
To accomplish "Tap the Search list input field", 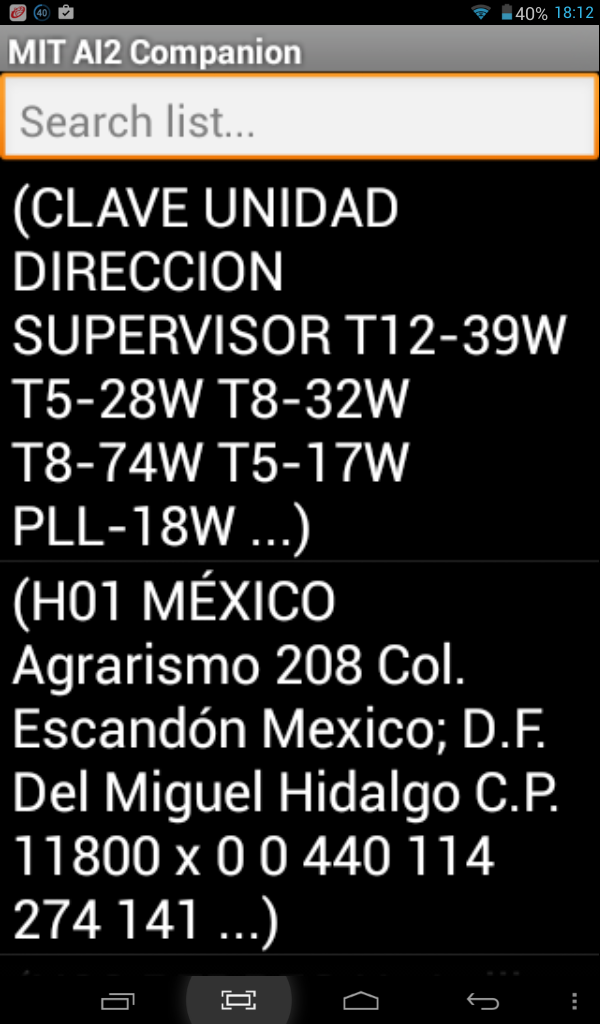I will tap(300, 119).
